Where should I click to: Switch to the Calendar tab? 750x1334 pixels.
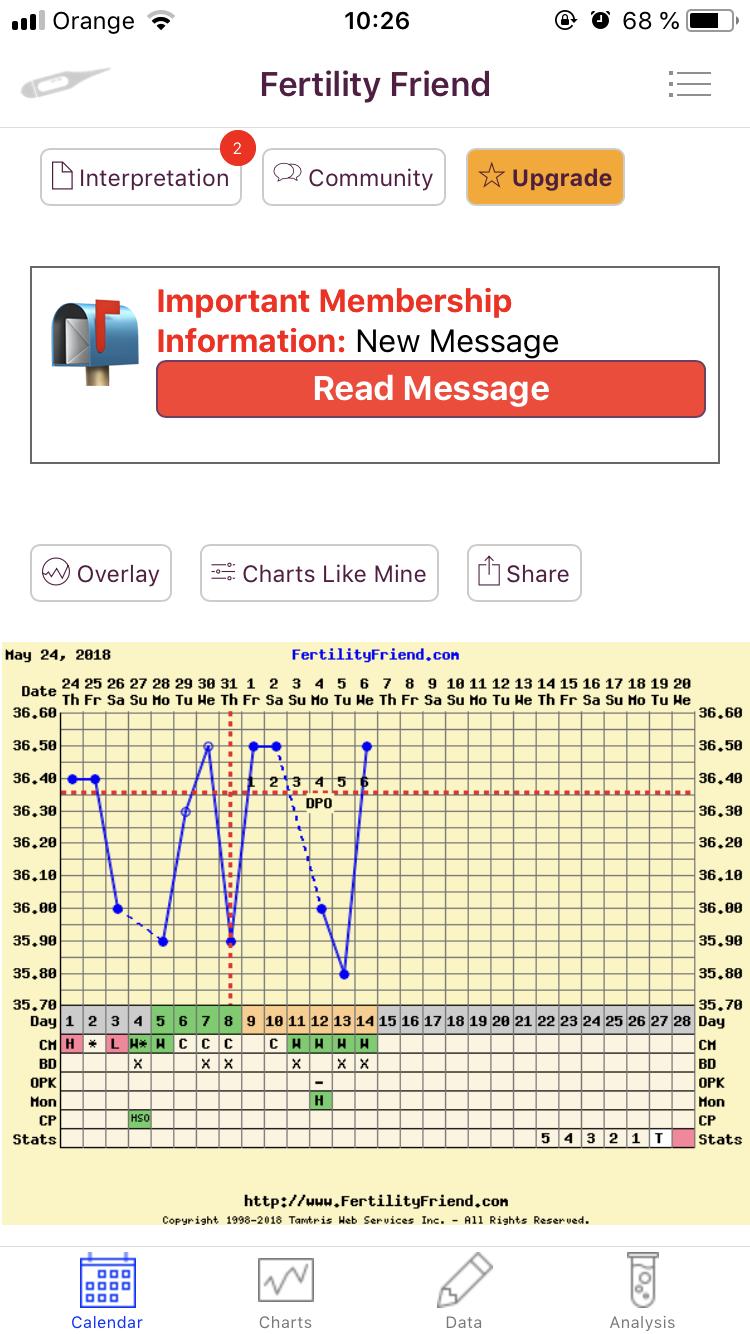click(x=107, y=1291)
